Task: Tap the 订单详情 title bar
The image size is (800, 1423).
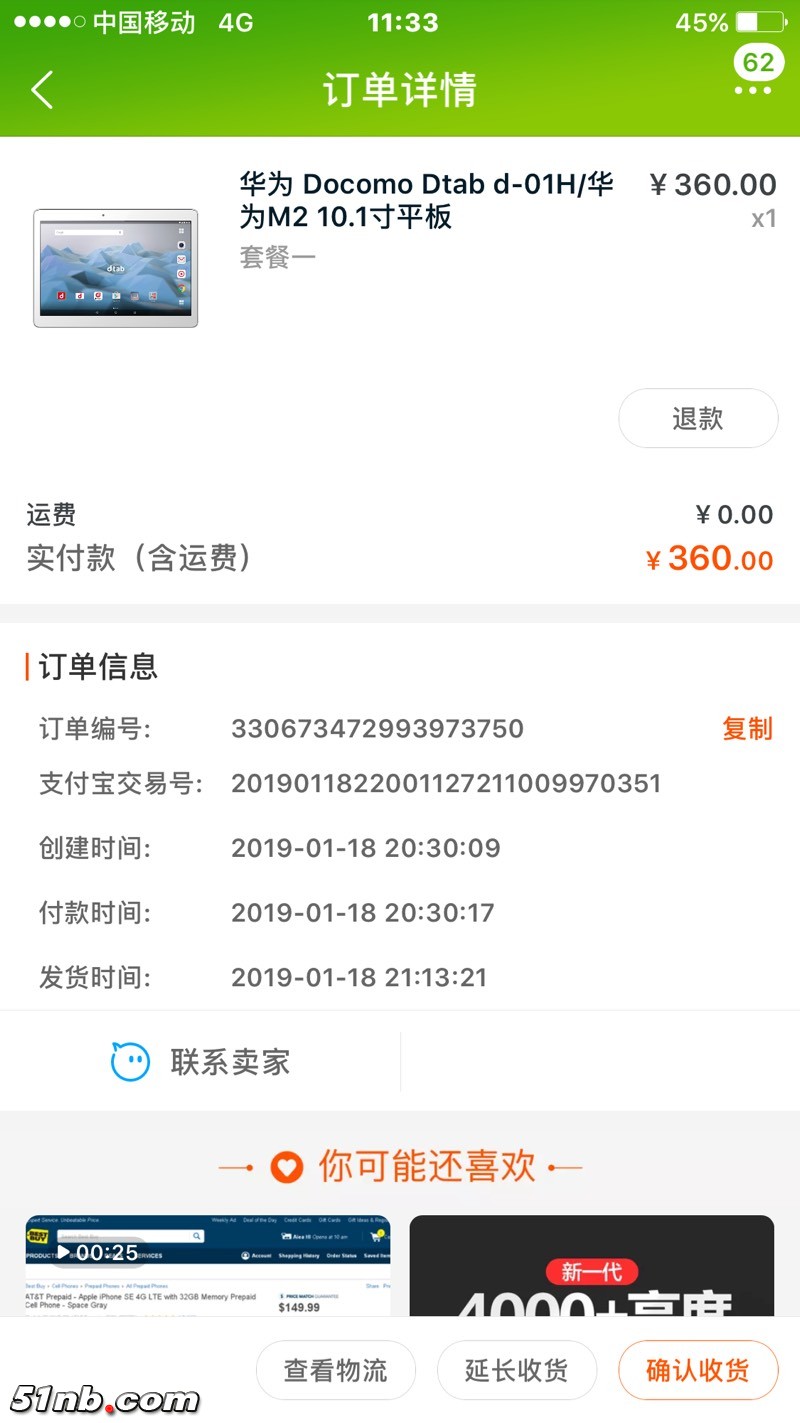Action: tap(400, 89)
